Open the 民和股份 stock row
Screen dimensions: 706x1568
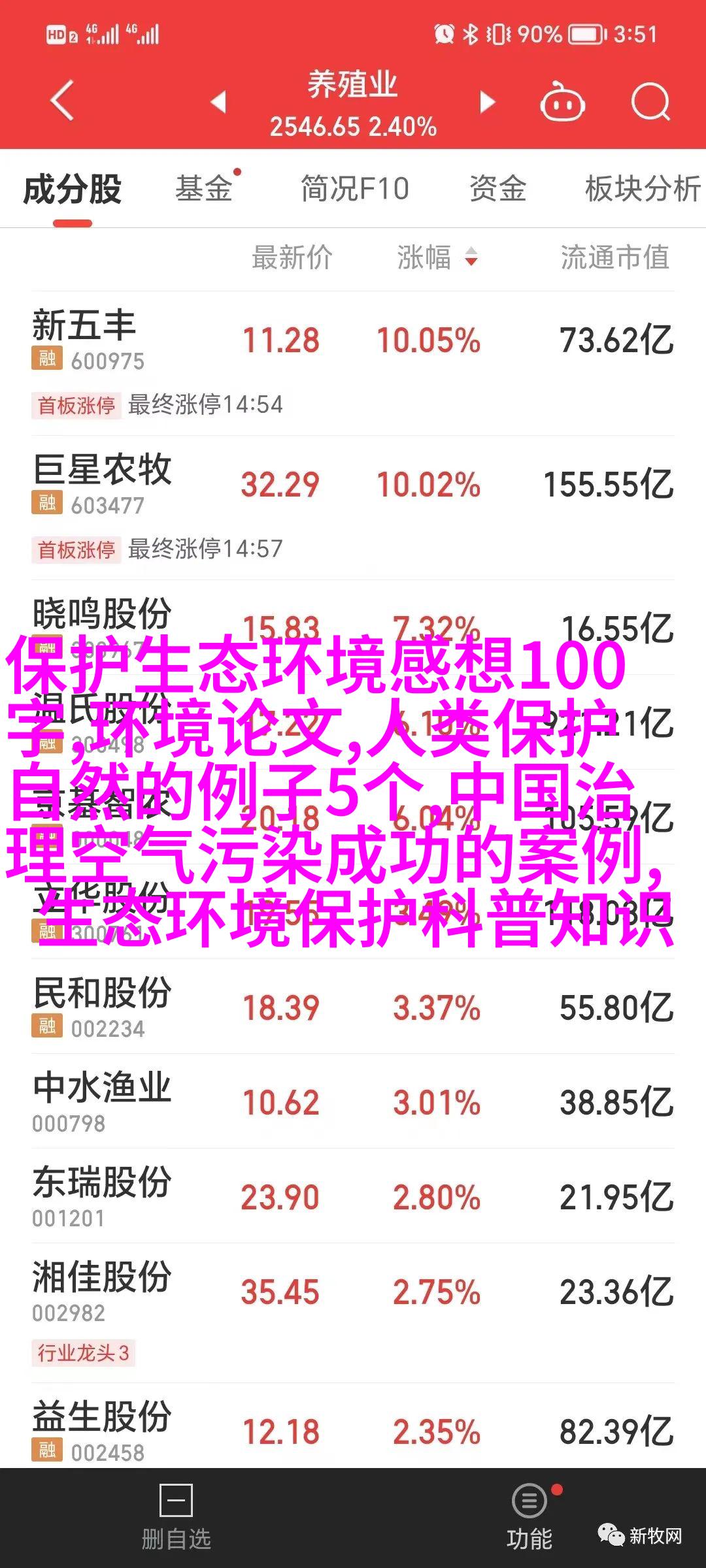coord(353,1006)
